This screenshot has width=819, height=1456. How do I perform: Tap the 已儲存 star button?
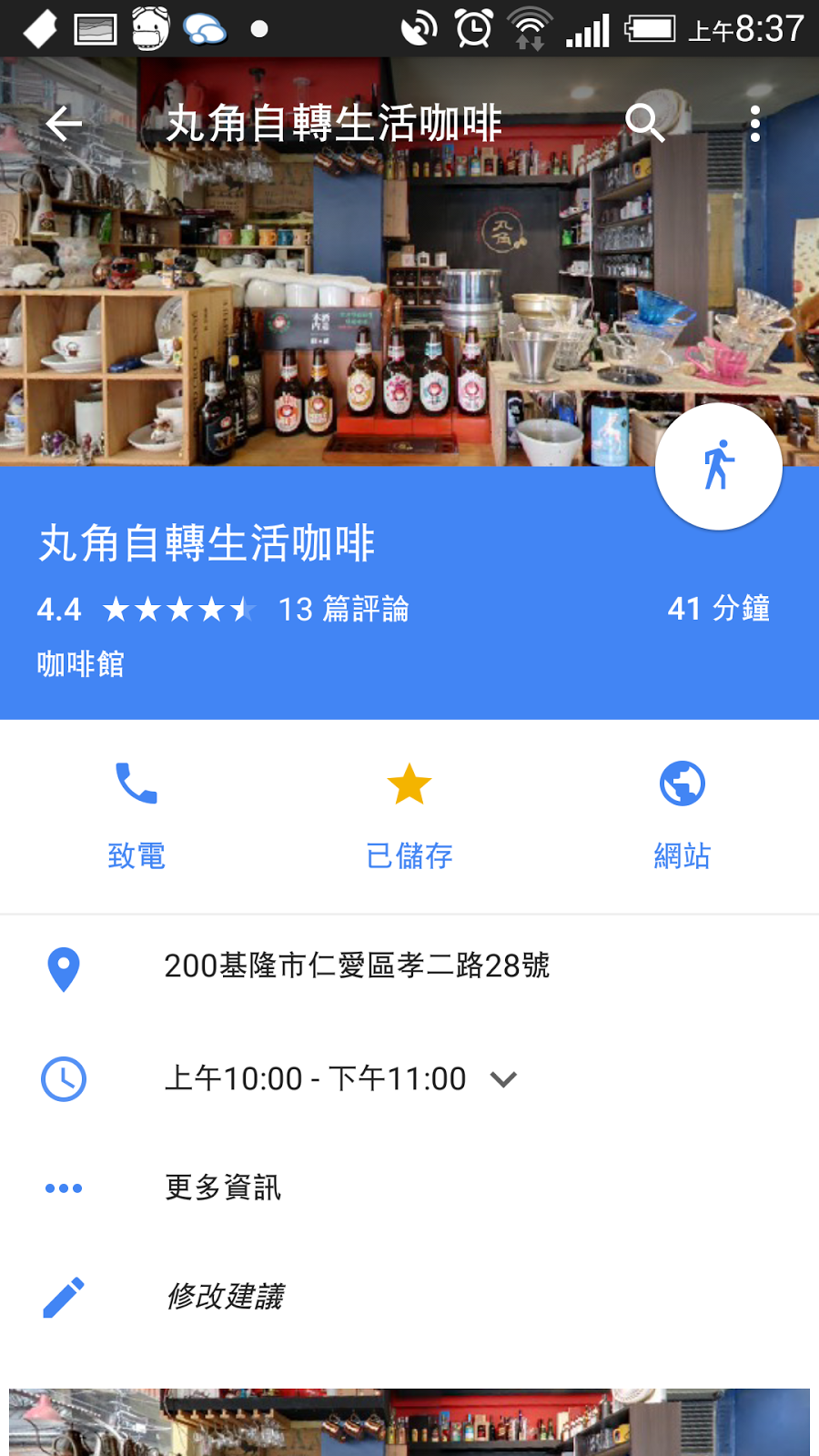(409, 814)
